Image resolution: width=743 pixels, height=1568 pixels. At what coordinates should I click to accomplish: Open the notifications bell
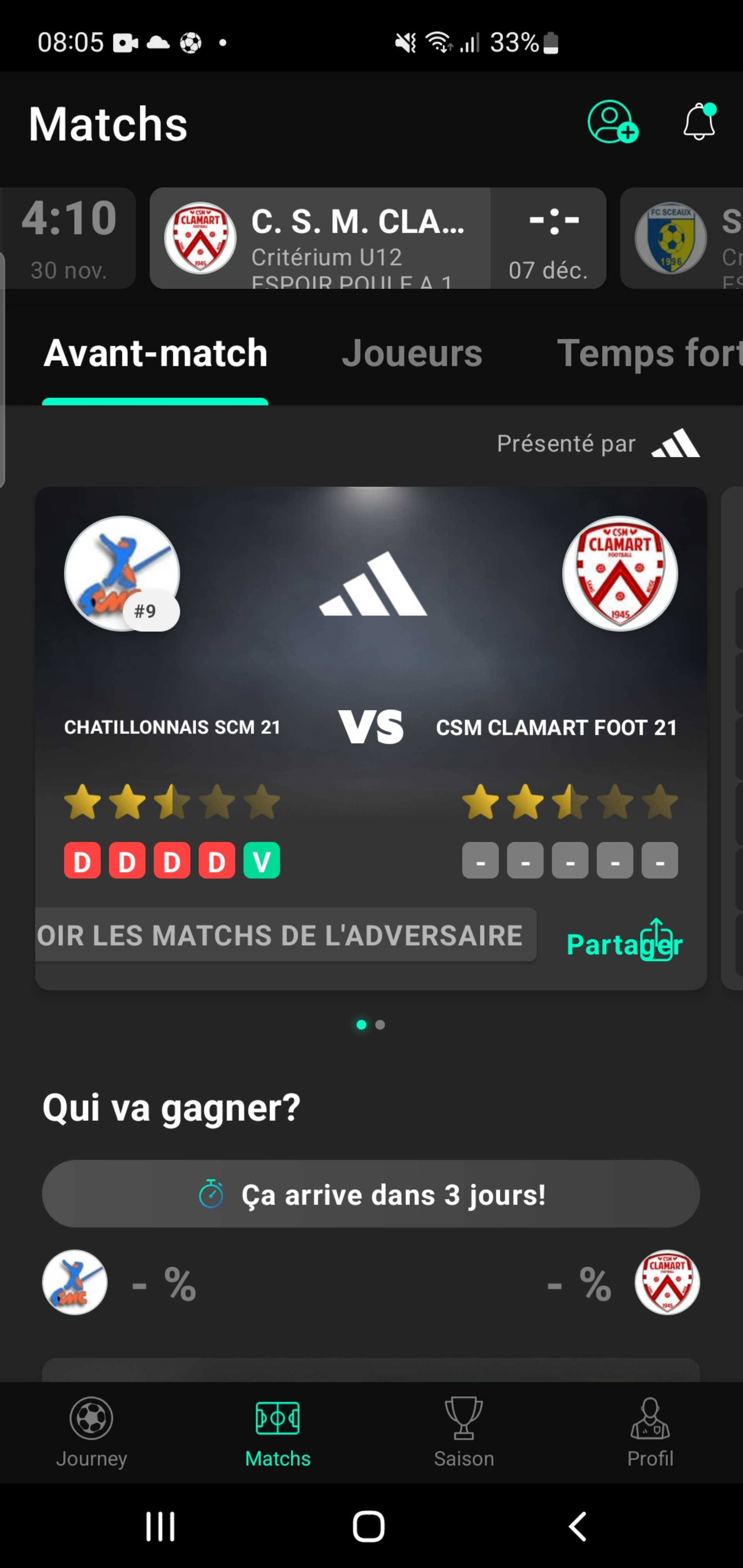tap(698, 122)
